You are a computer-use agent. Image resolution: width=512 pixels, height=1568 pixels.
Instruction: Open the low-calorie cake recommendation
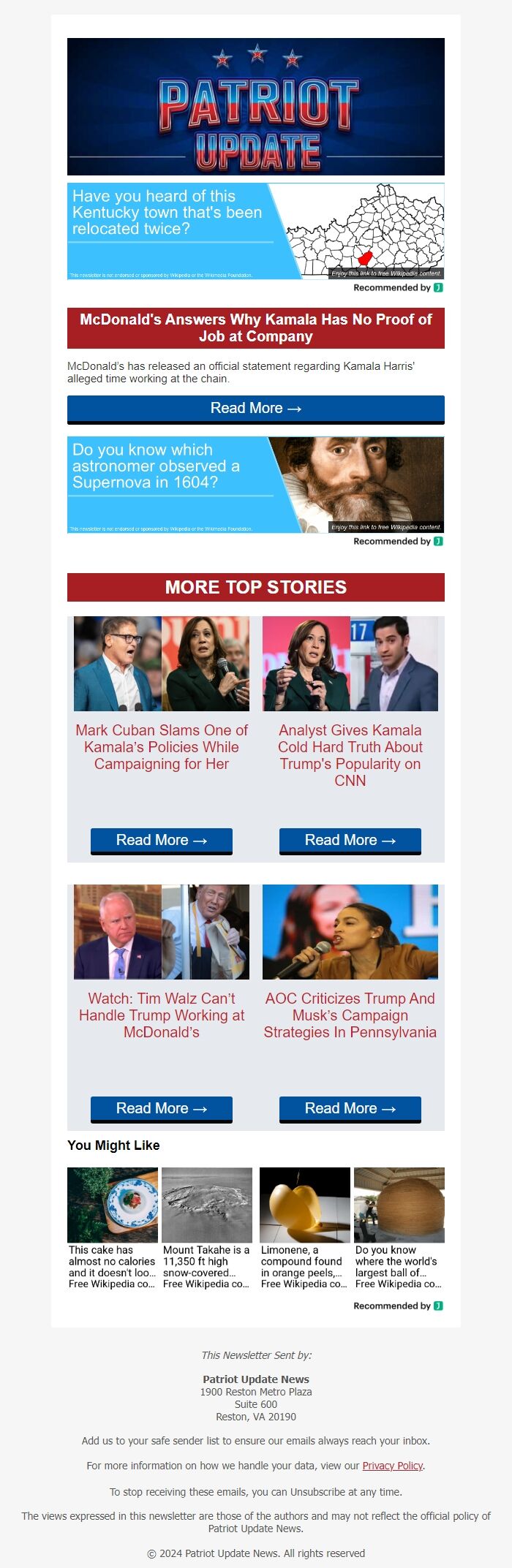pyautogui.click(x=113, y=1227)
